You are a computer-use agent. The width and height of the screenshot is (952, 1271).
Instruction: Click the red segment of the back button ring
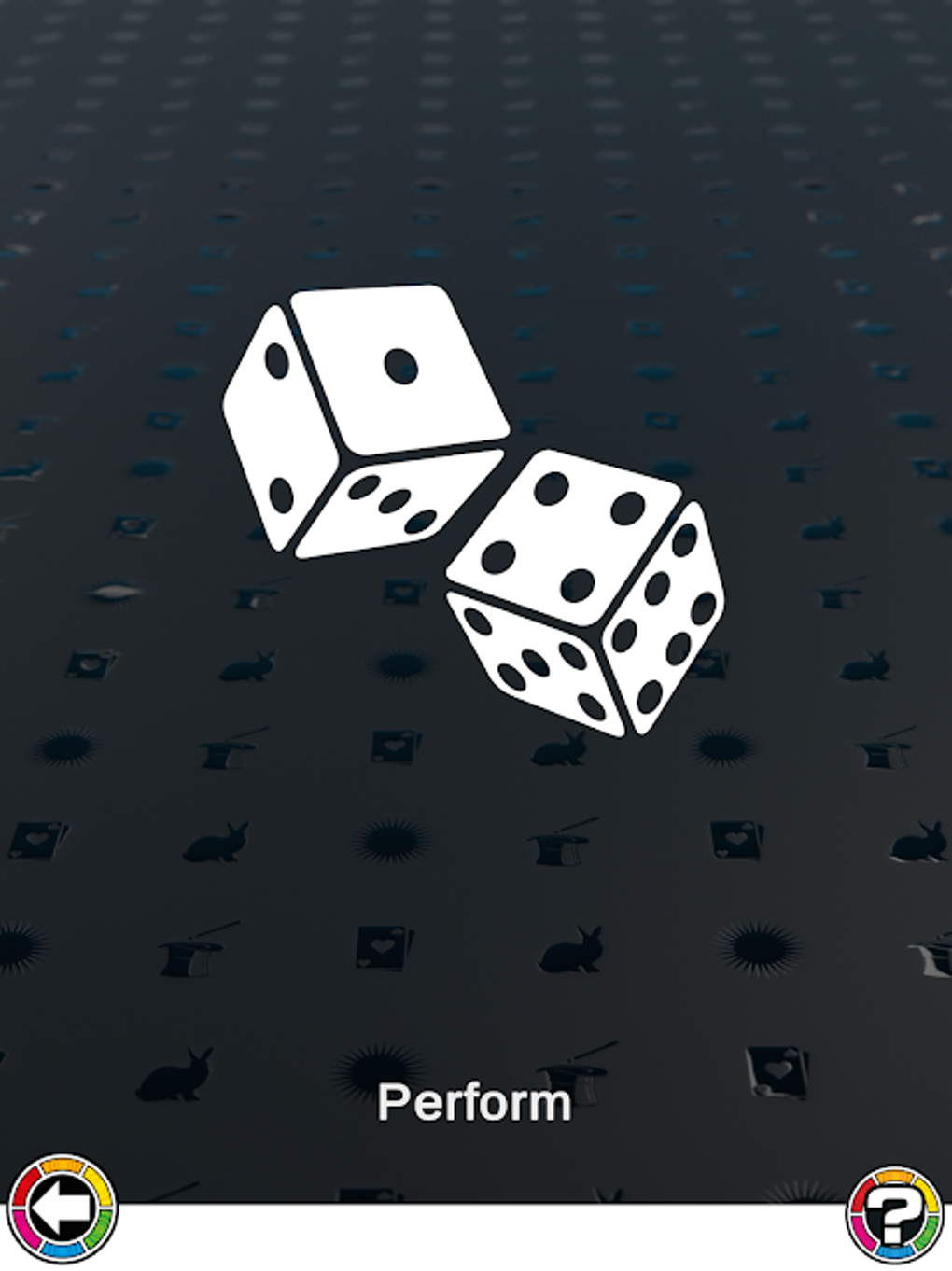pyautogui.click(x=27, y=1187)
